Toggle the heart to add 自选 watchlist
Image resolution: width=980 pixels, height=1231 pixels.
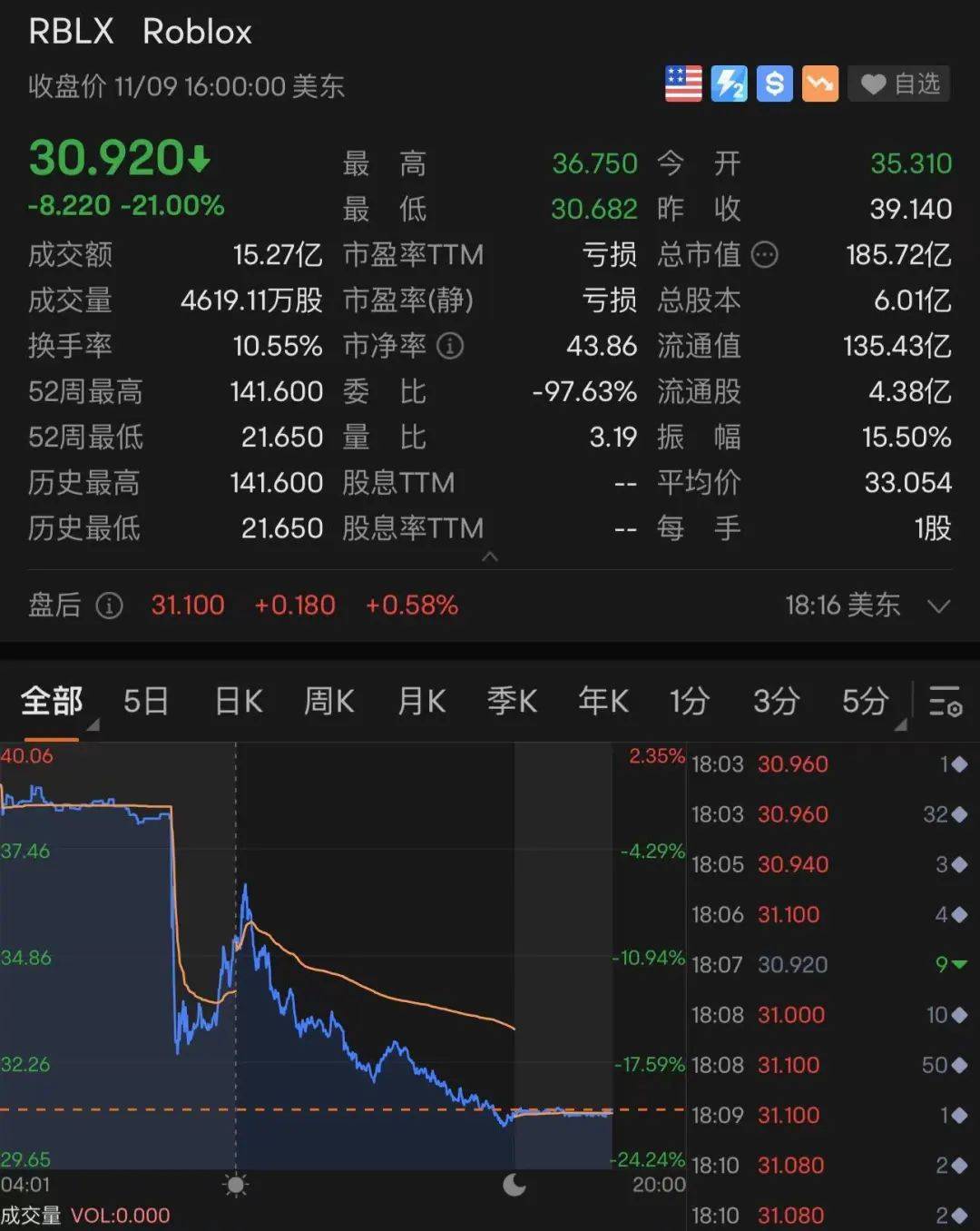[873, 84]
